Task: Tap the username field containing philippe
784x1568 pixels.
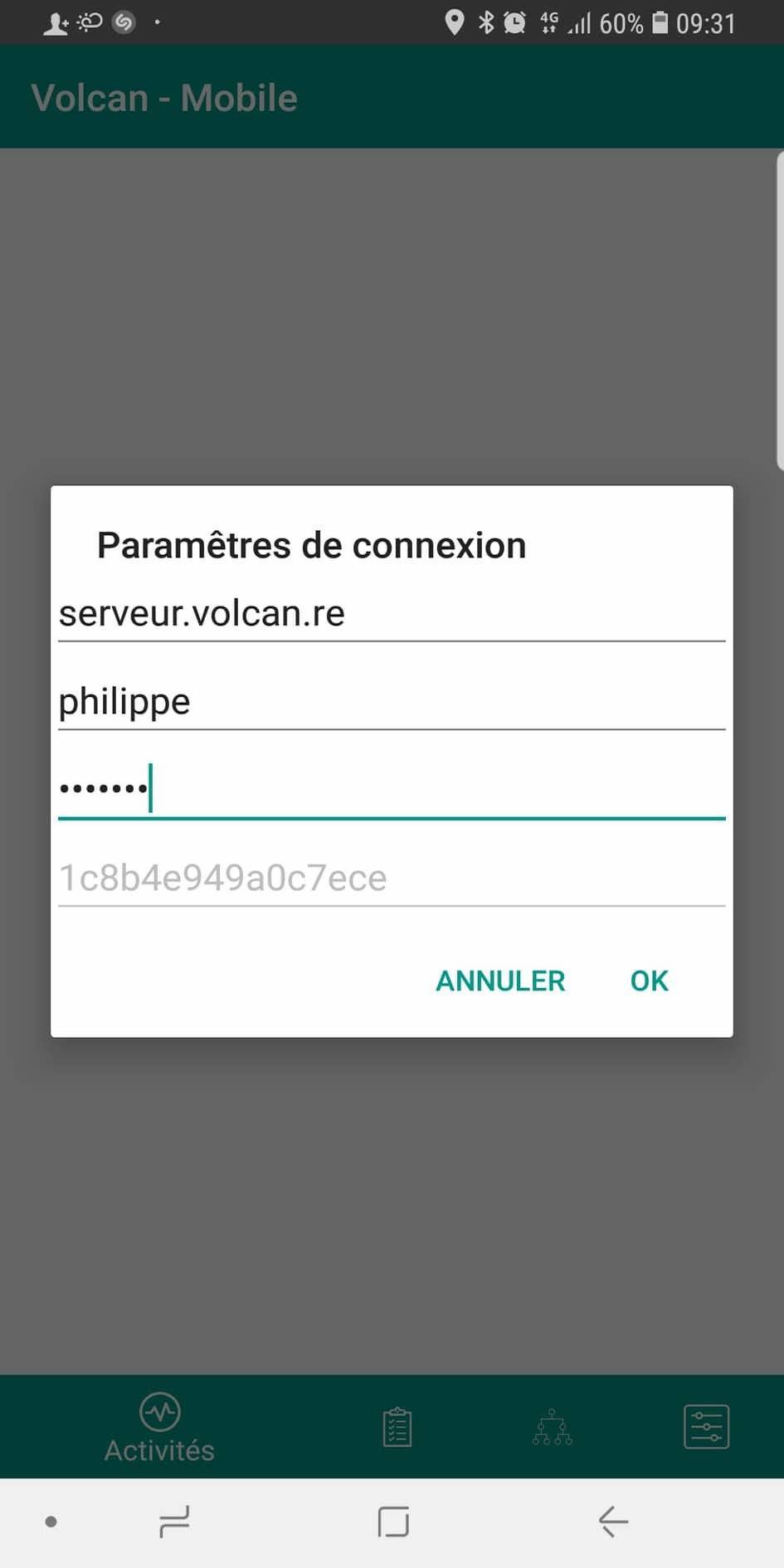Action: (392, 702)
